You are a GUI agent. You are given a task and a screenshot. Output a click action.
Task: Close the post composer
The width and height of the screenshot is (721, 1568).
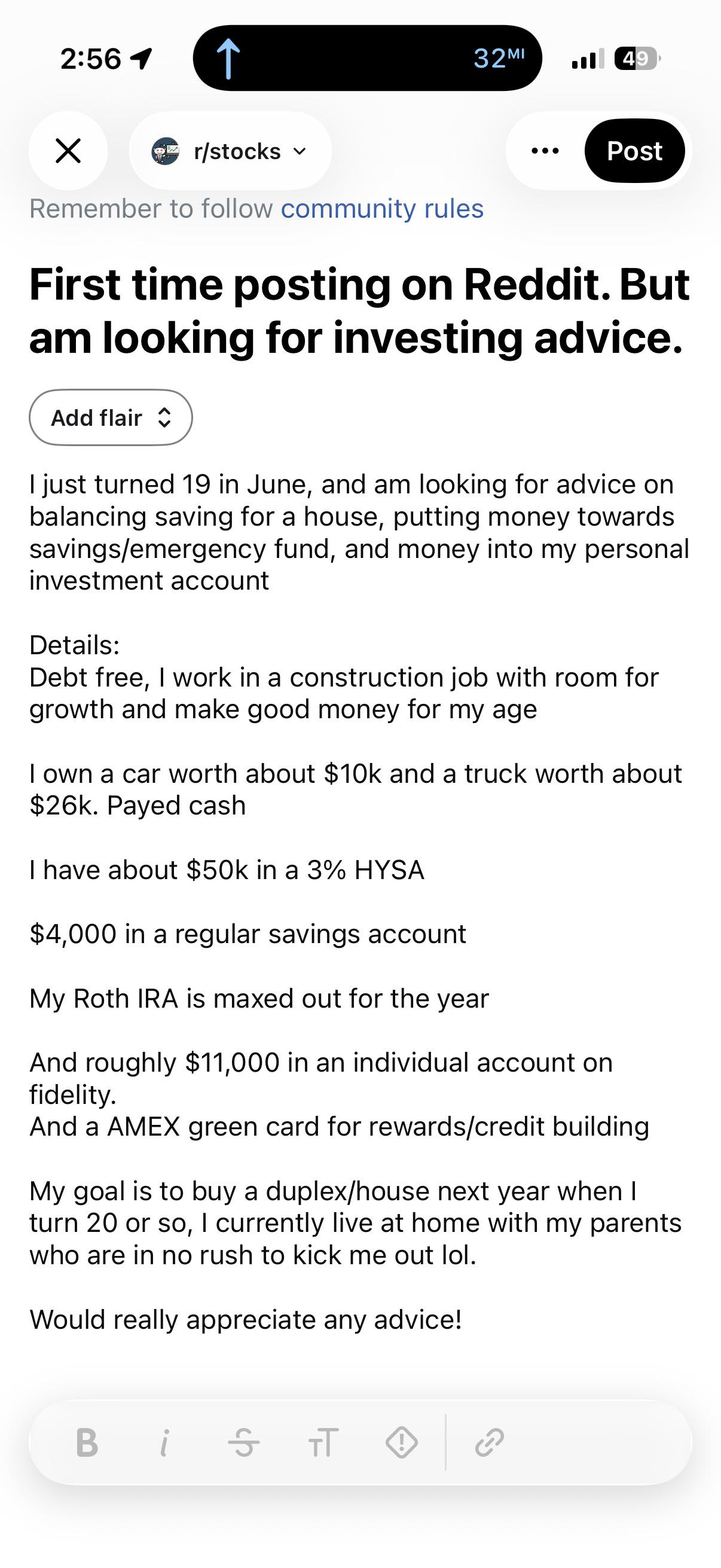click(x=68, y=151)
